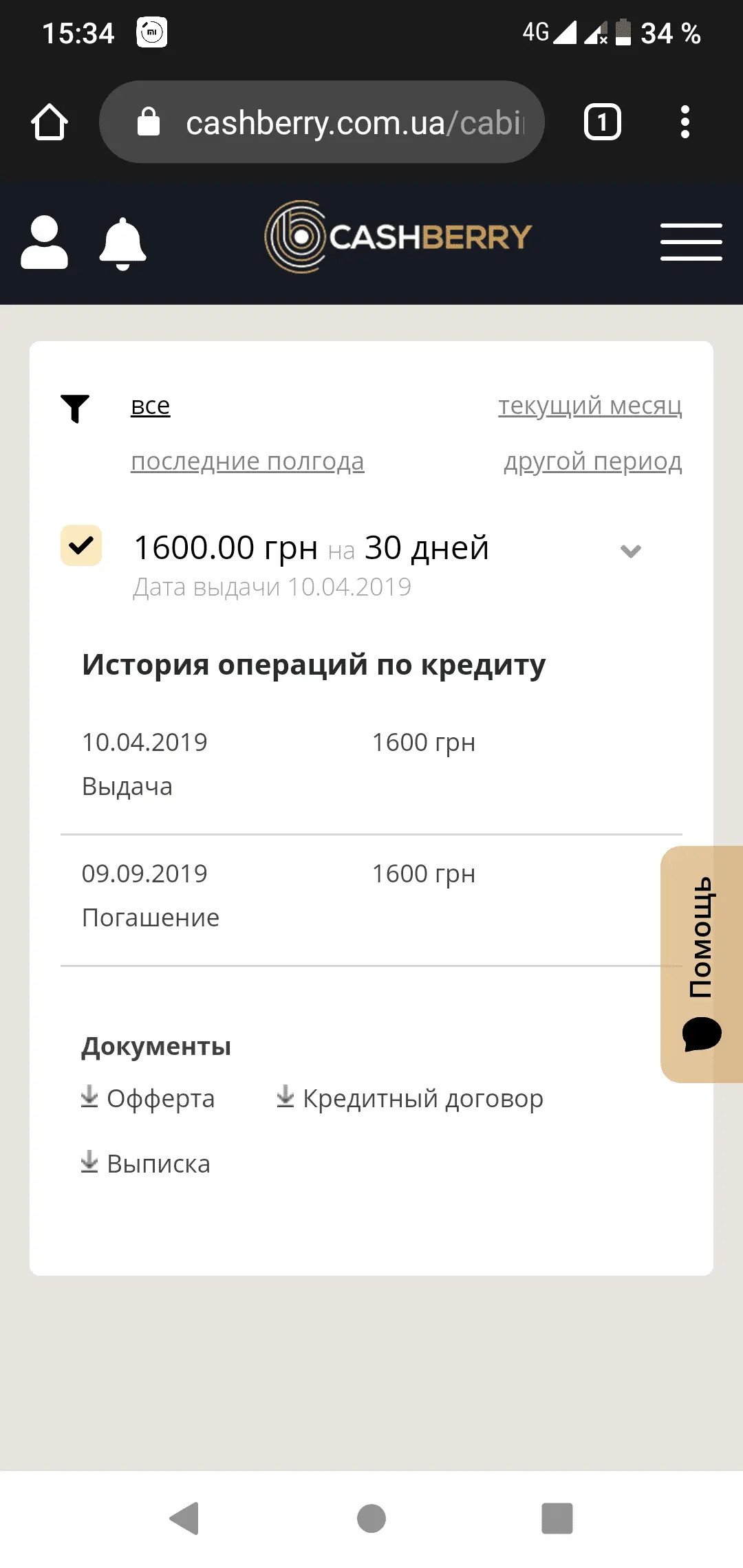Select the последние полгода filter

pos(248,462)
